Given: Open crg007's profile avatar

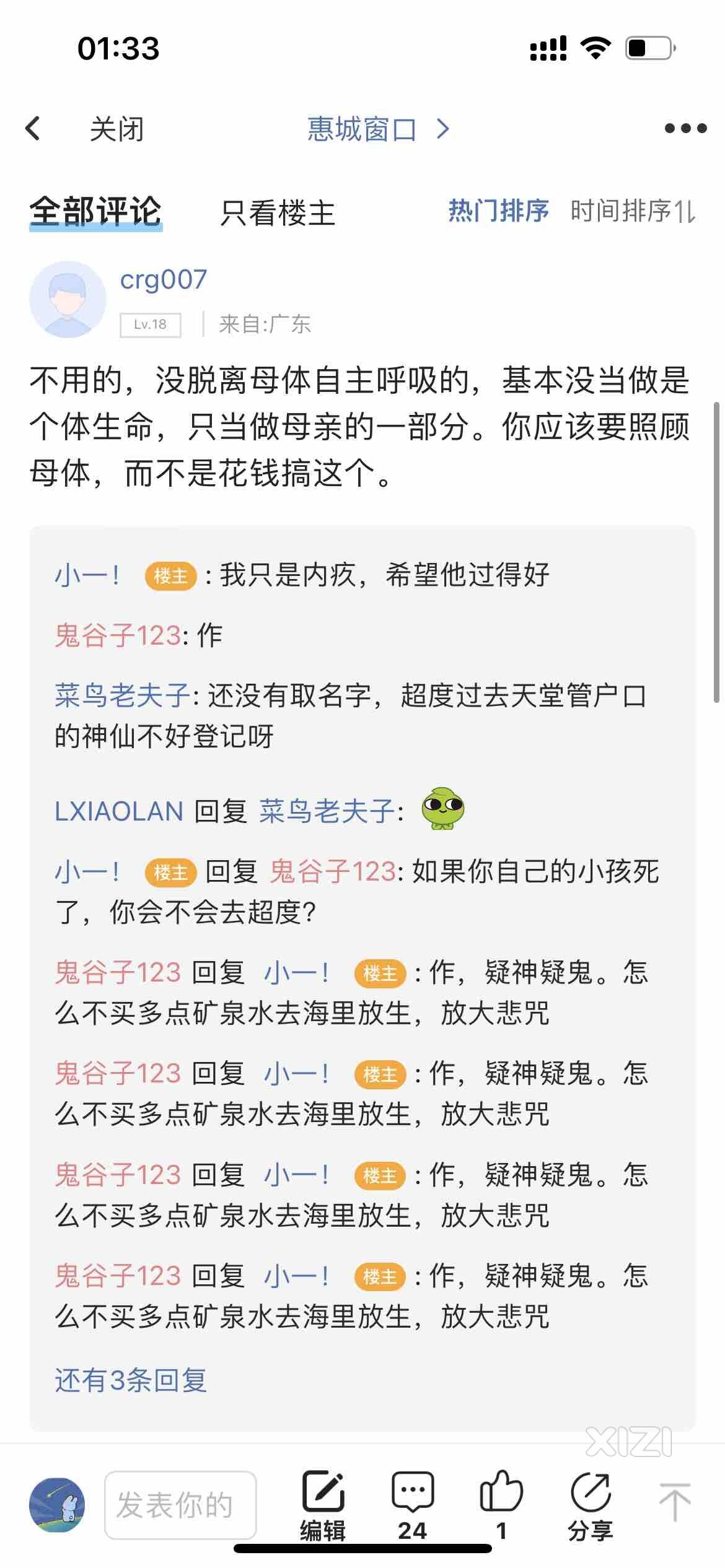Looking at the screenshot, I should 68,300.
